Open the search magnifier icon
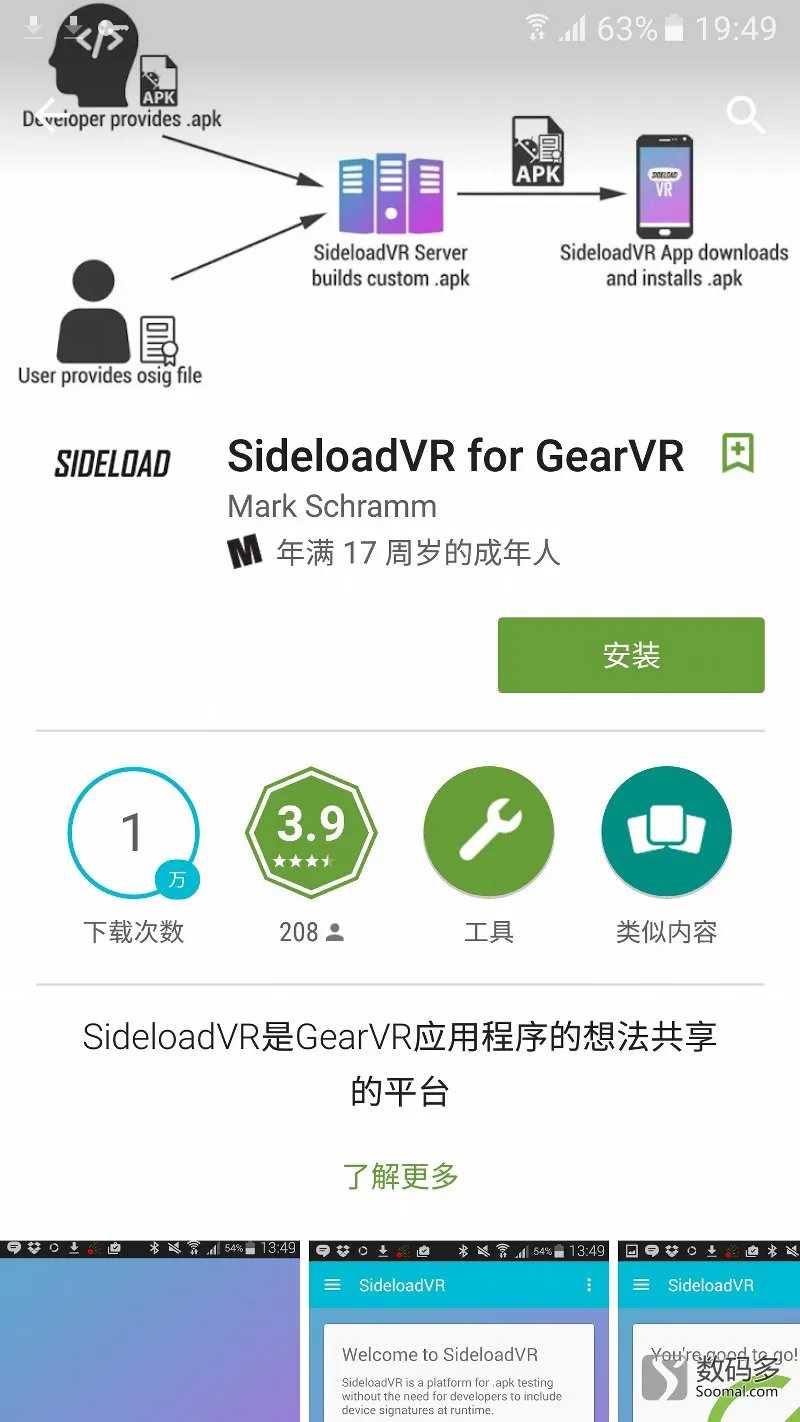 tap(745, 115)
